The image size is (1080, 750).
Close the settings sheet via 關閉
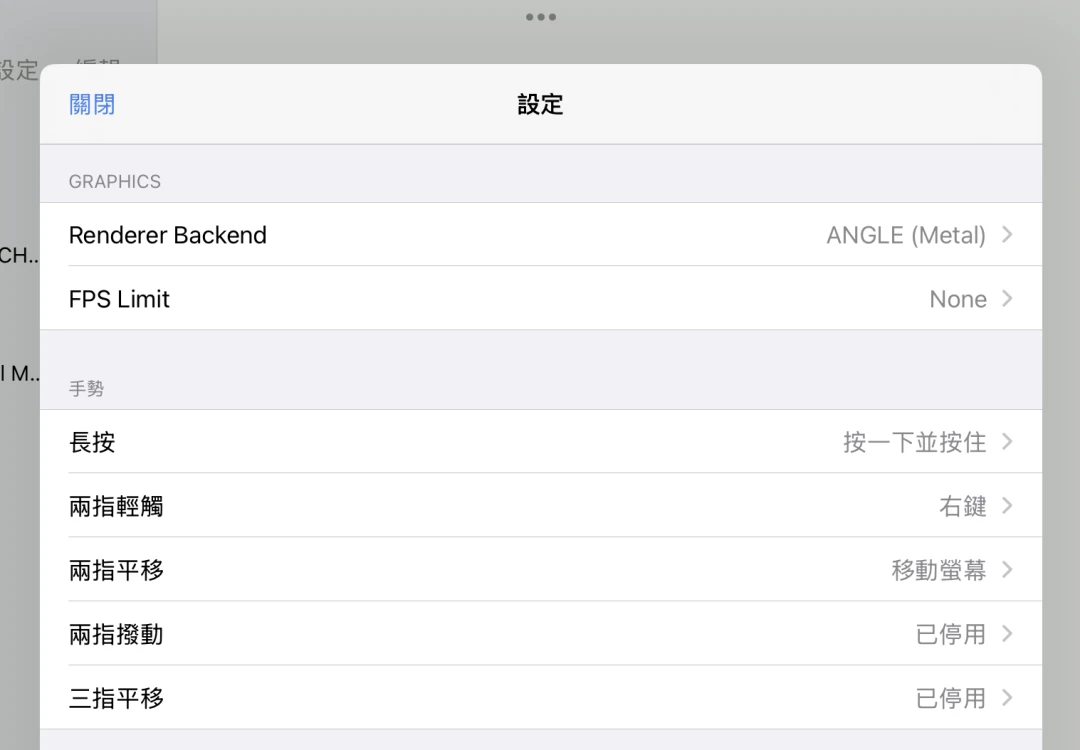pos(92,104)
